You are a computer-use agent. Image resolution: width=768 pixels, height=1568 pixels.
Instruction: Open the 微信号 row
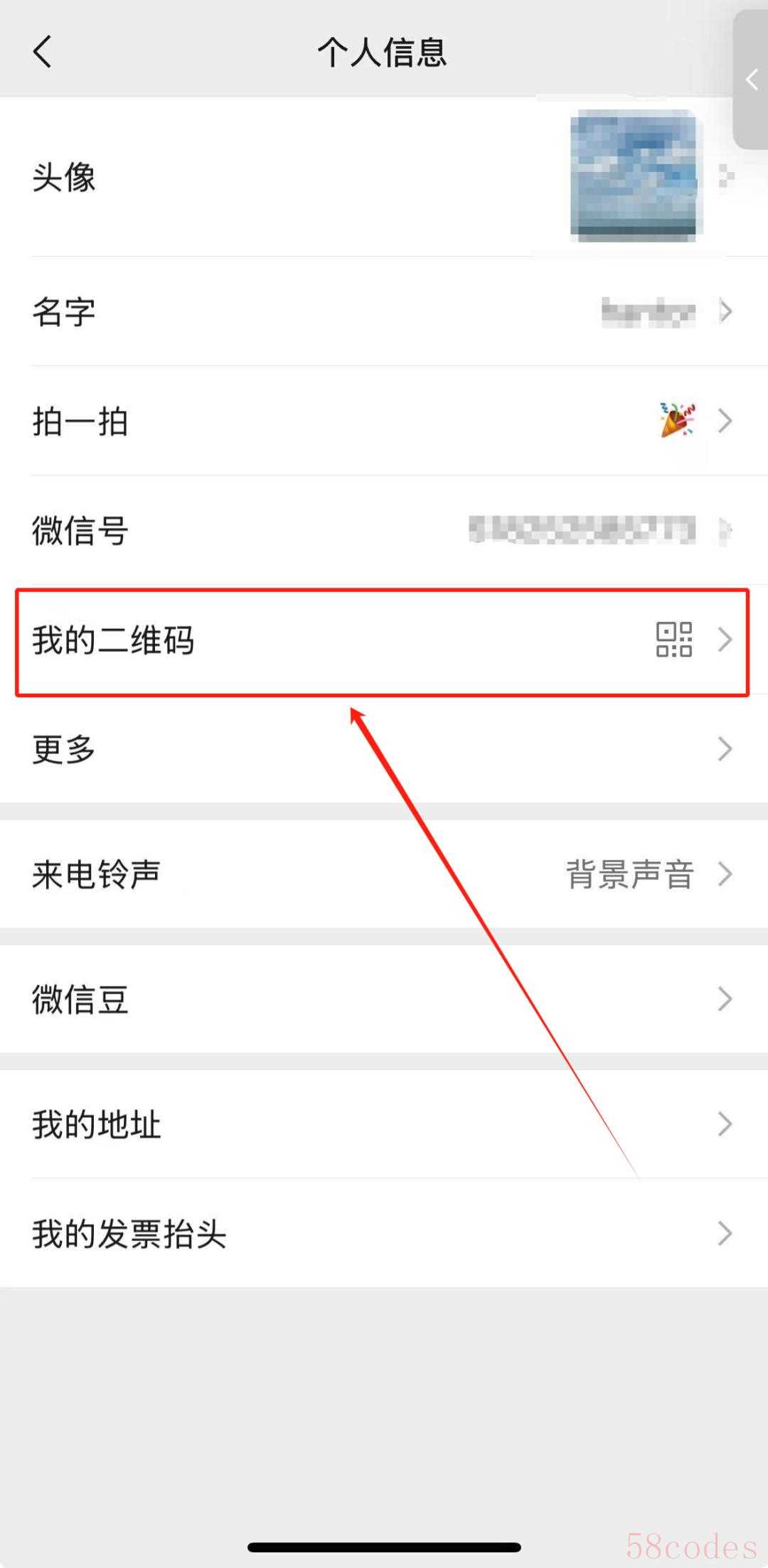point(384,530)
